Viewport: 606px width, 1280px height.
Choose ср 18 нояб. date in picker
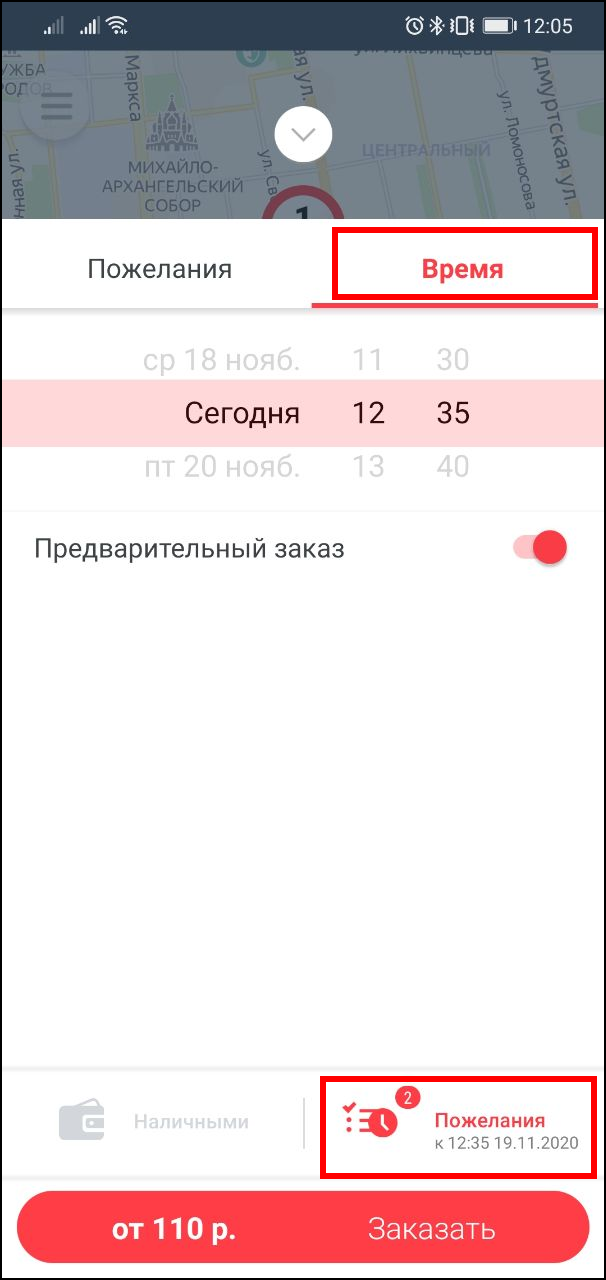click(221, 360)
